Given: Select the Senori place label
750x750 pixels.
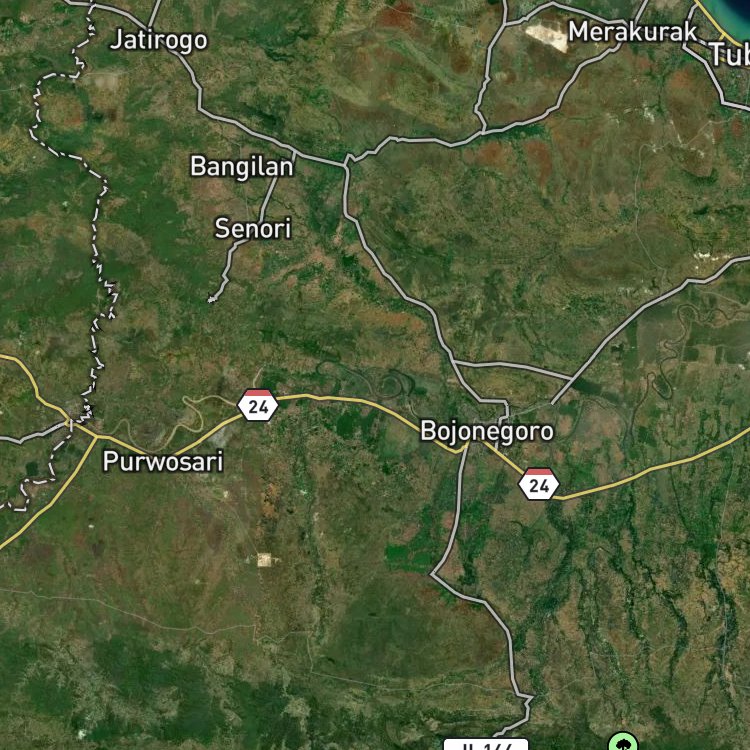Looking at the screenshot, I should (253, 228).
